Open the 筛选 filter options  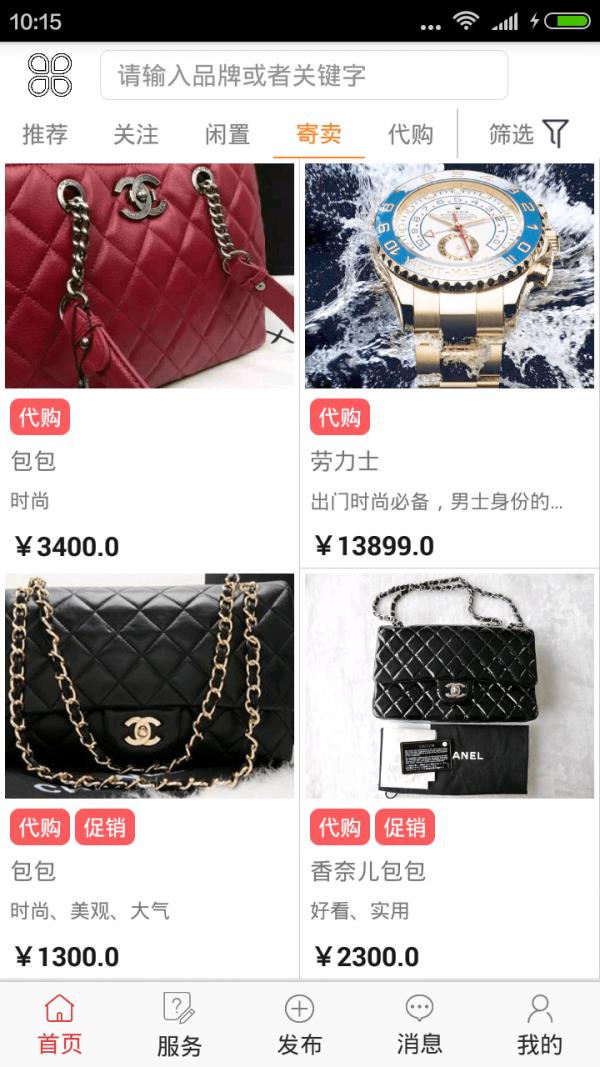529,134
